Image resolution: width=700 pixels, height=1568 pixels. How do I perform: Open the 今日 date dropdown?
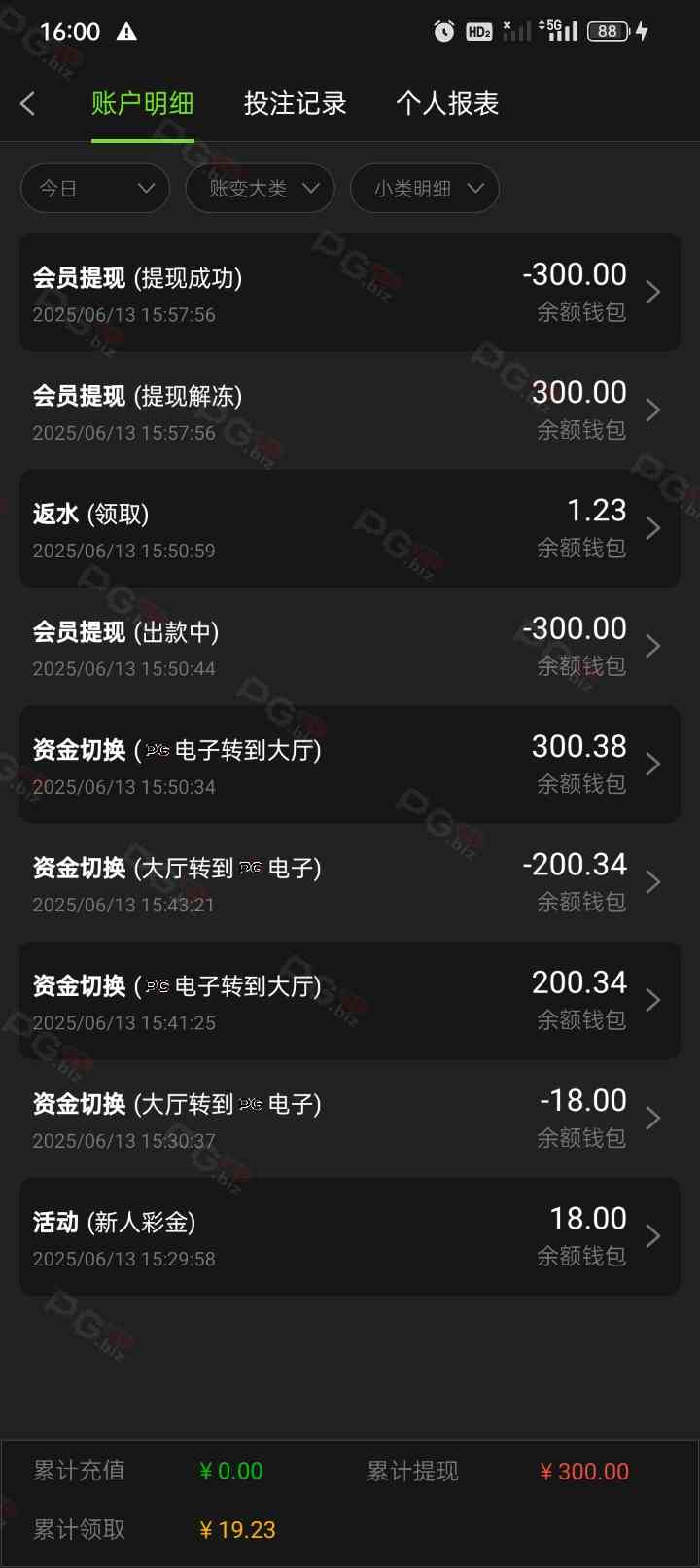coord(95,188)
